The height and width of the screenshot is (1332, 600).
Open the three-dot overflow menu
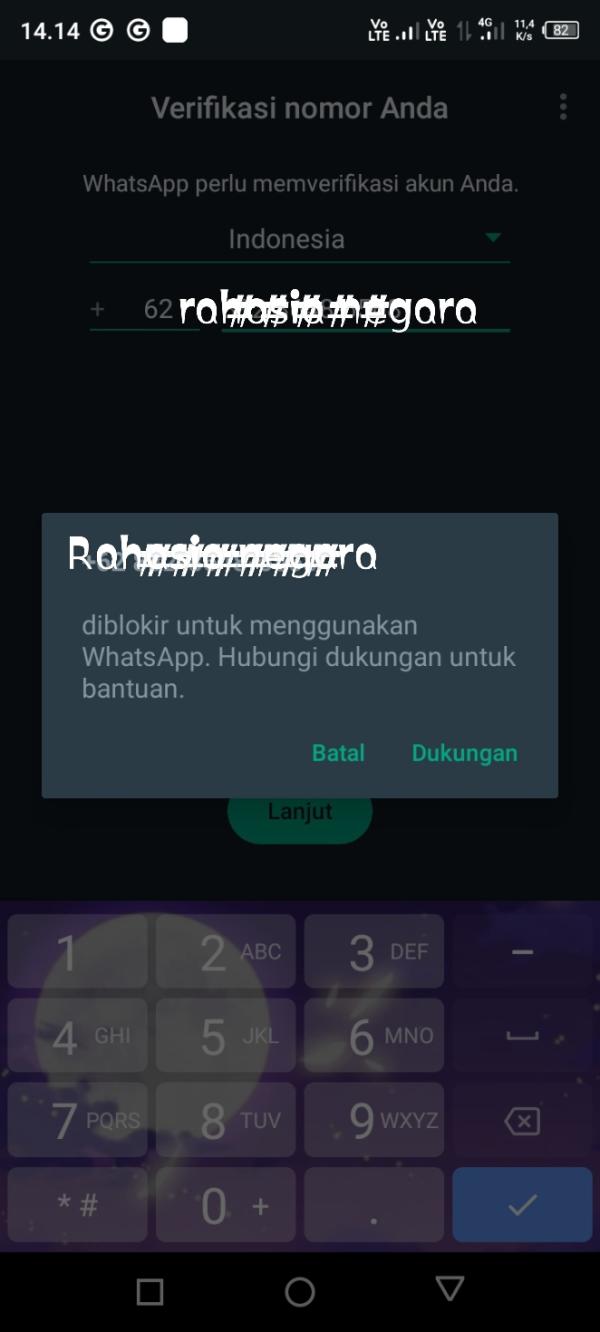[563, 107]
